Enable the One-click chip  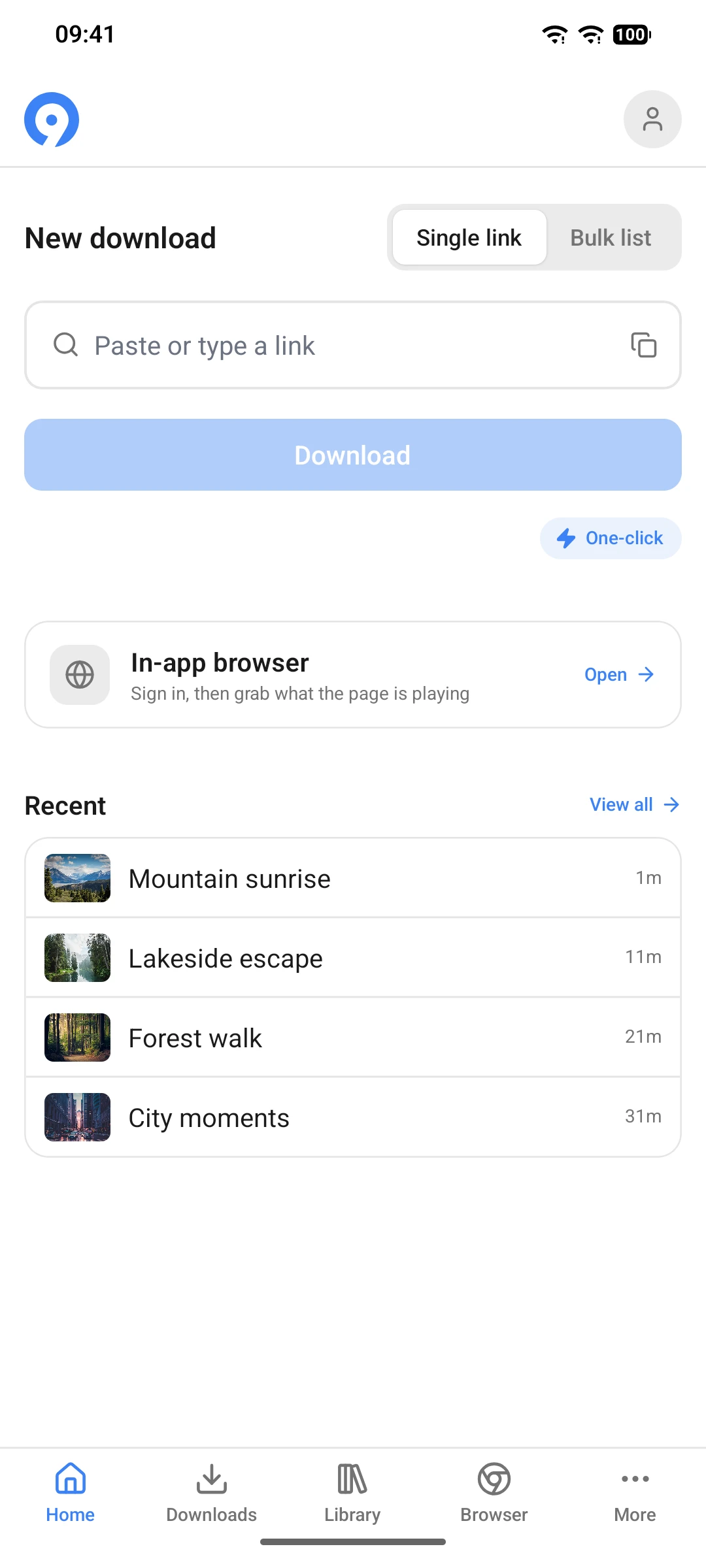[x=611, y=538]
